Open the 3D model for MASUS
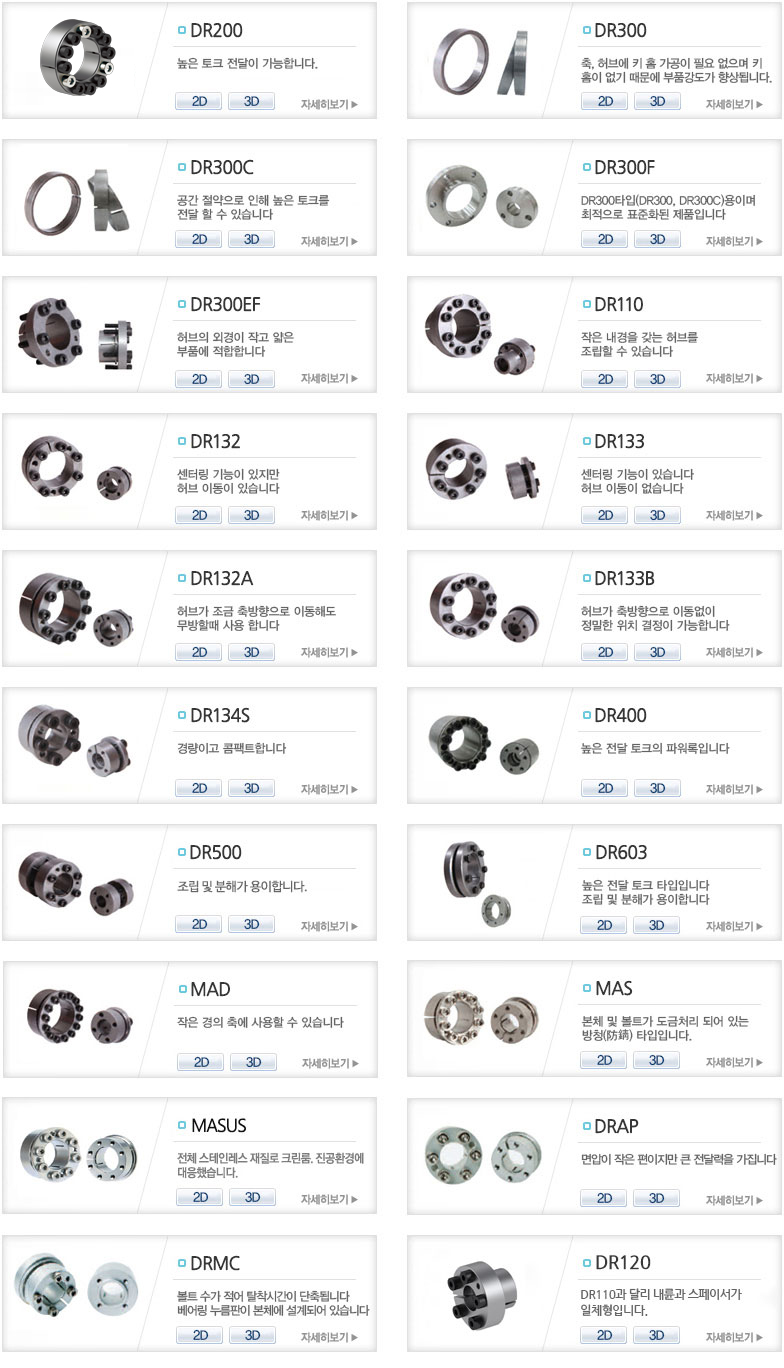The height and width of the screenshot is (1368, 784). (252, 1197)
